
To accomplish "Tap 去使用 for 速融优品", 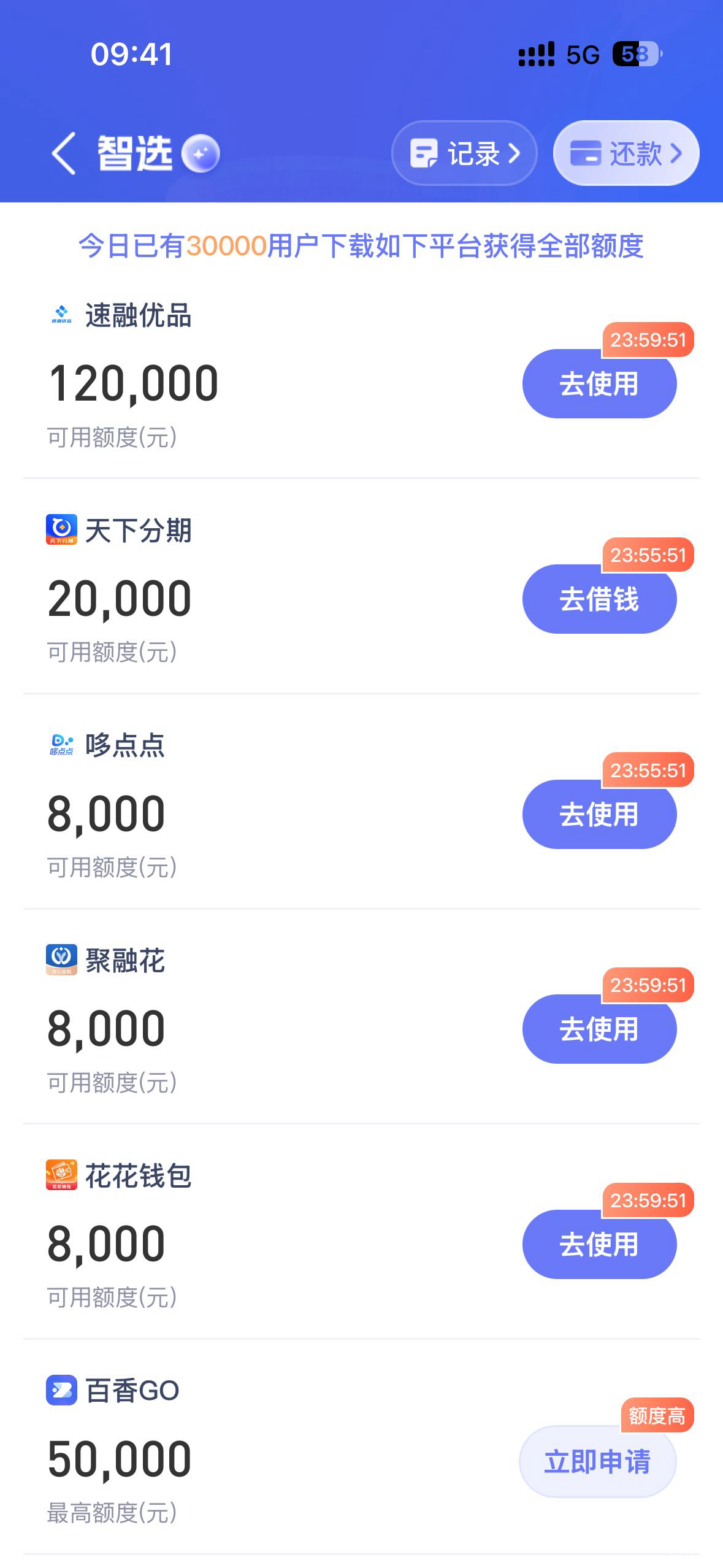I will coord(599,384).
